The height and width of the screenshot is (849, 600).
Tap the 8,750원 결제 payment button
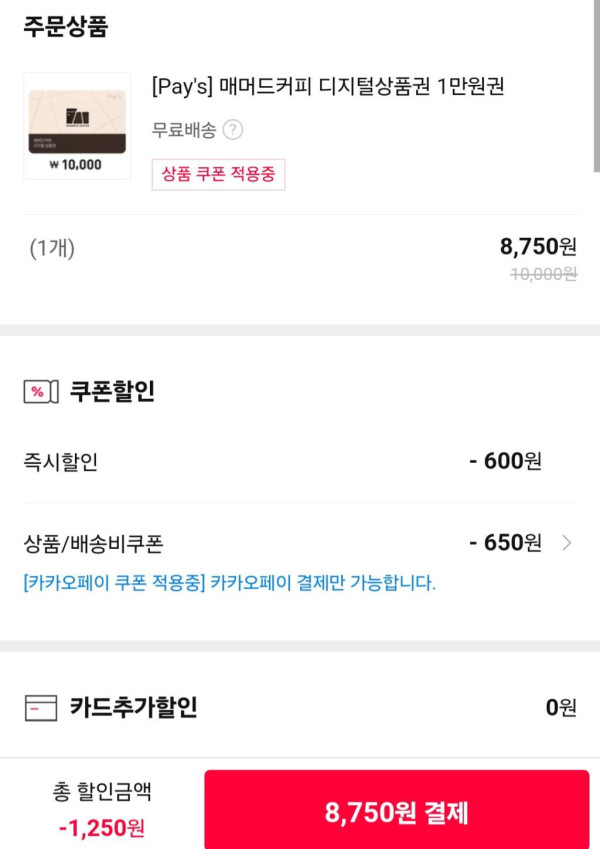396,811
